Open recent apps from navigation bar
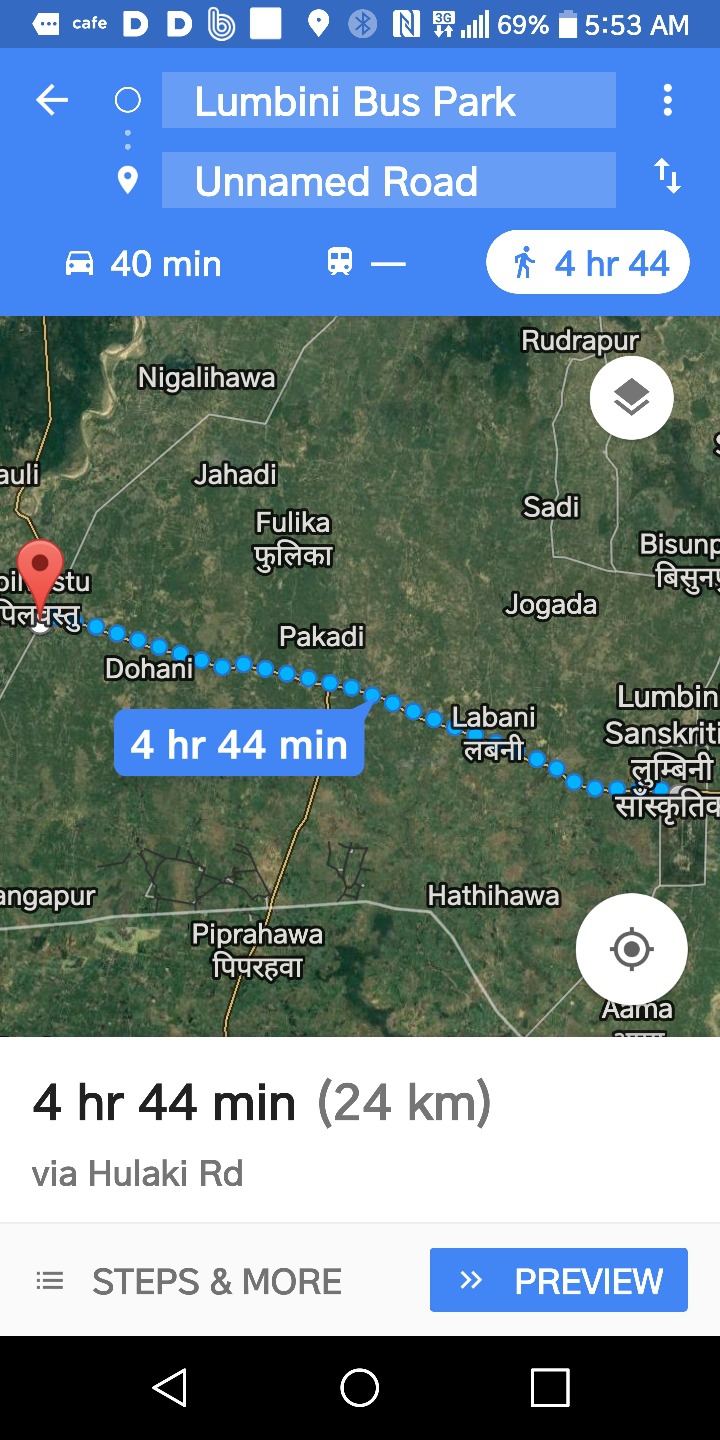The height and width of the screenshot is (1440, 720). pos(550,1388)
